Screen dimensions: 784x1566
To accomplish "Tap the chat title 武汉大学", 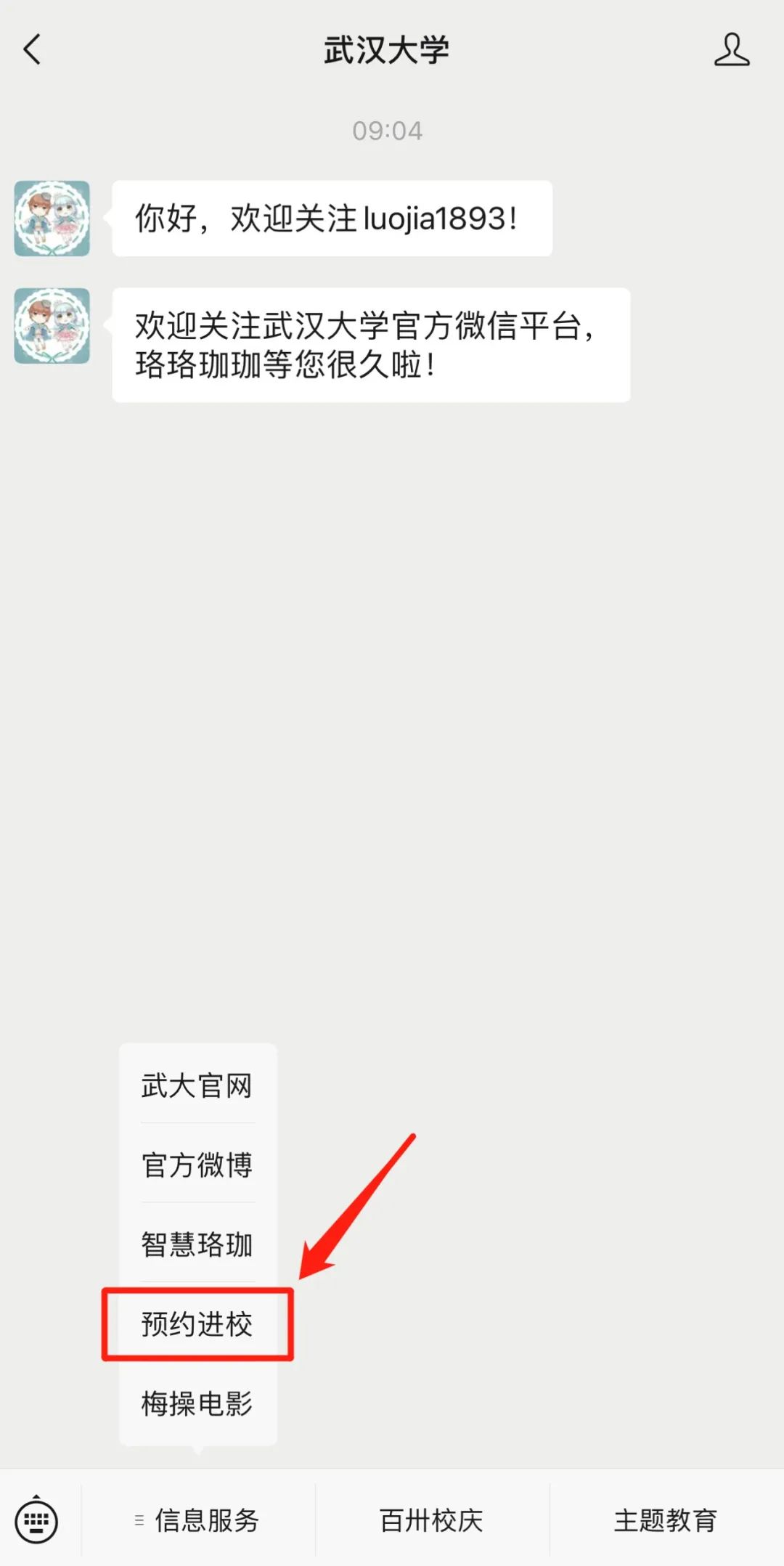I will [387, 49].
